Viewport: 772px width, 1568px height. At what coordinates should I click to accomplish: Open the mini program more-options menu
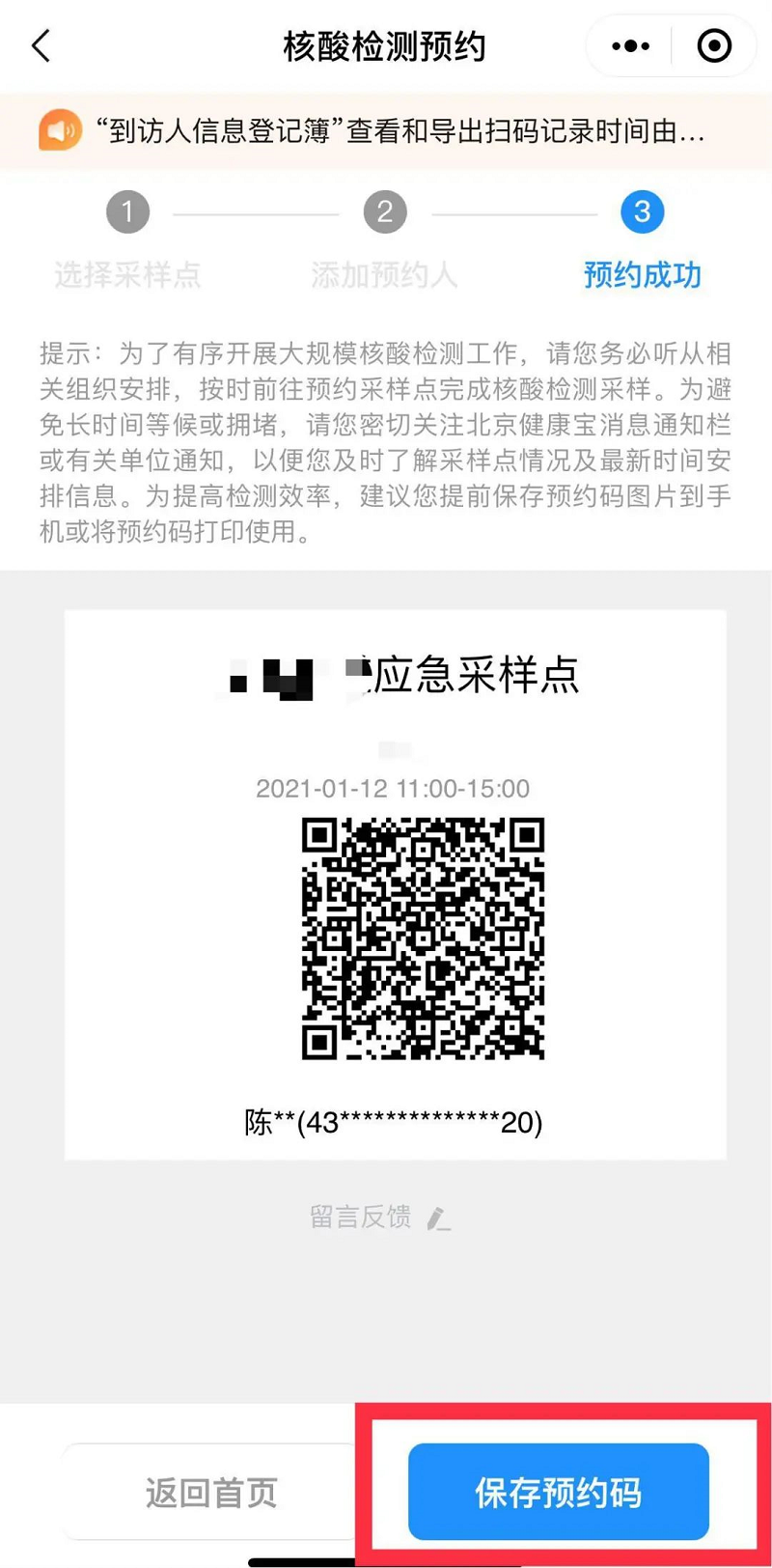point(631,45)
